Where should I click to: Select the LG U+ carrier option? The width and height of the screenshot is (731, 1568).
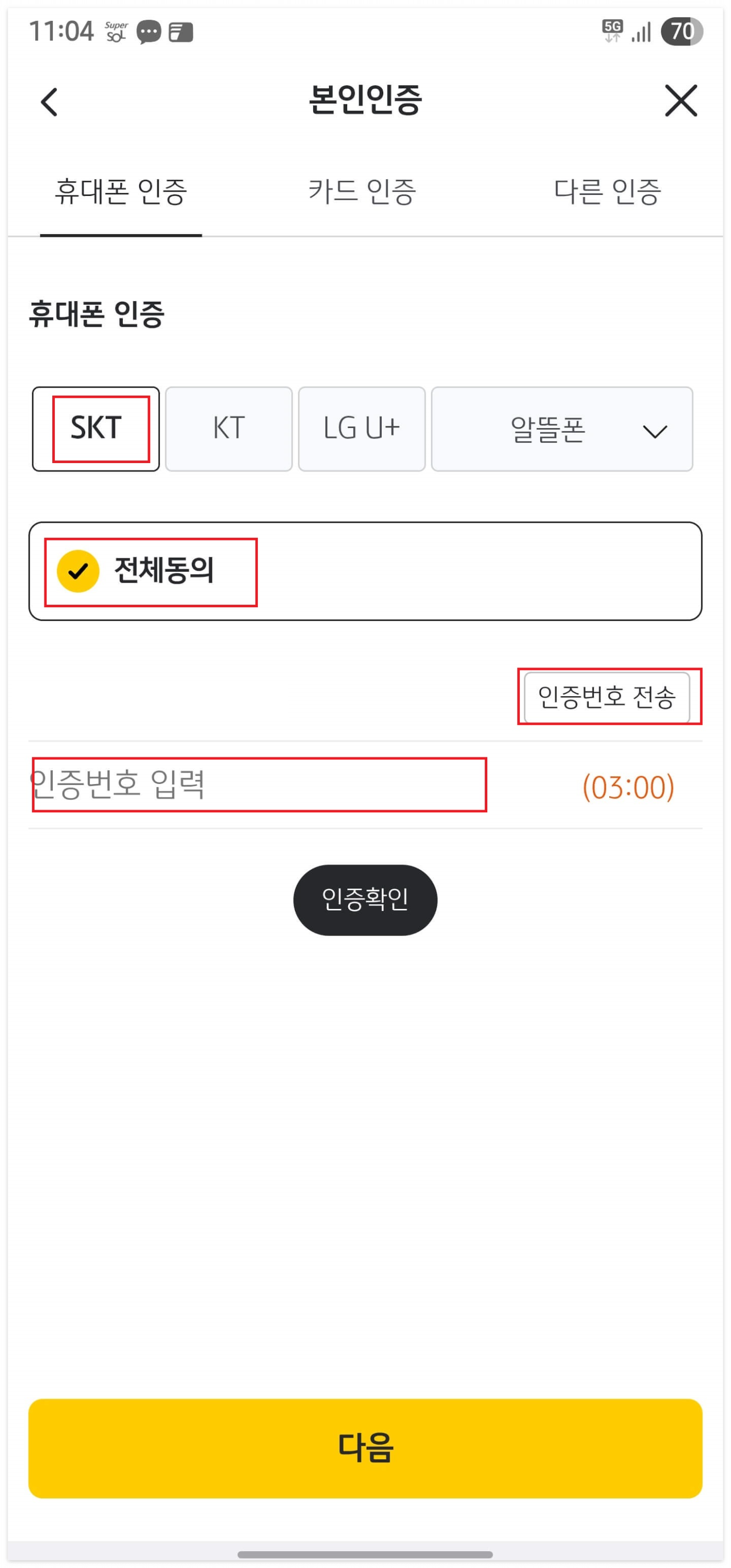[x=361, y=428]
